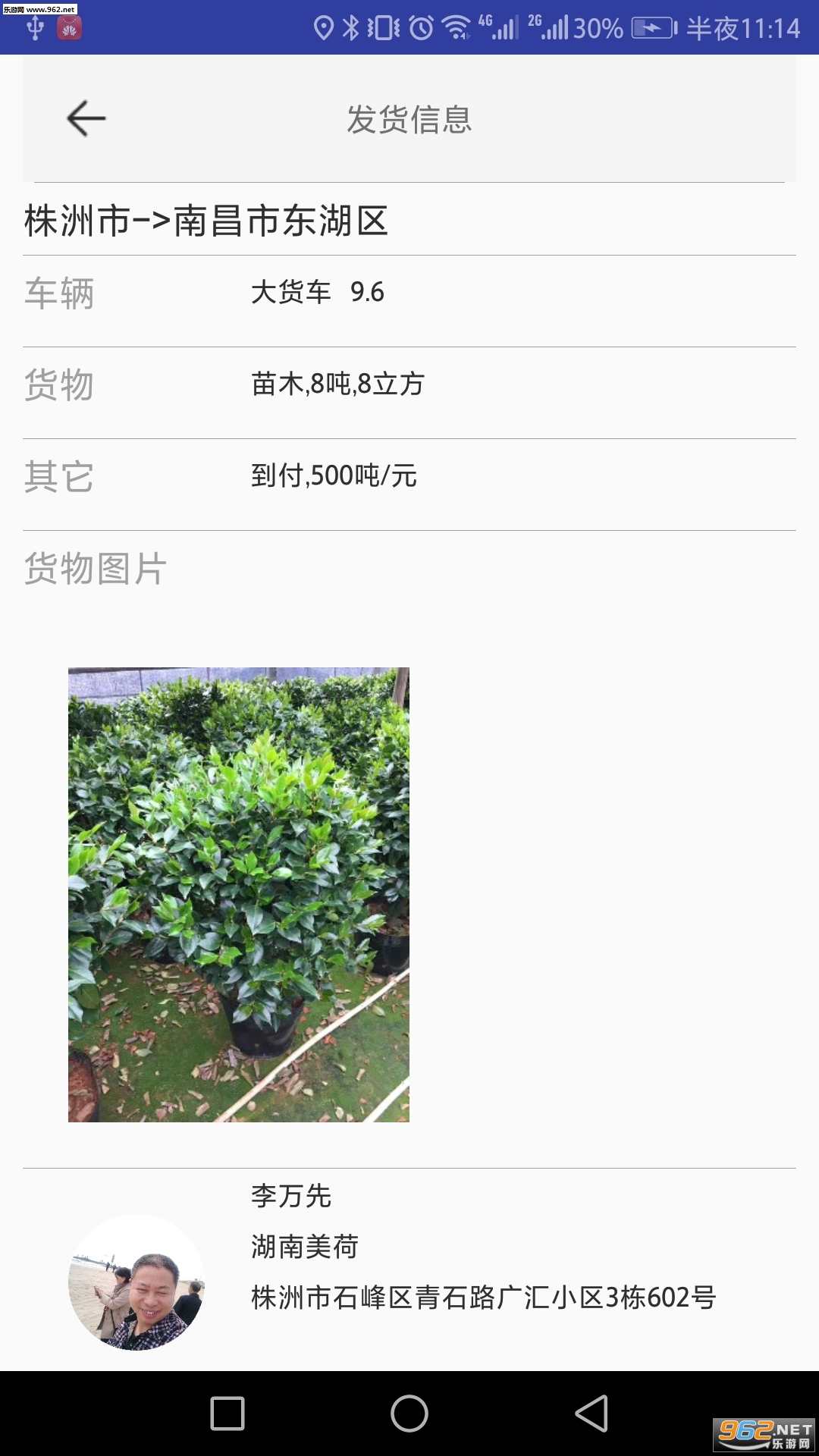Tap the system home button
This screenshot has height=1456, width=819.
(x=409, y=1414)
